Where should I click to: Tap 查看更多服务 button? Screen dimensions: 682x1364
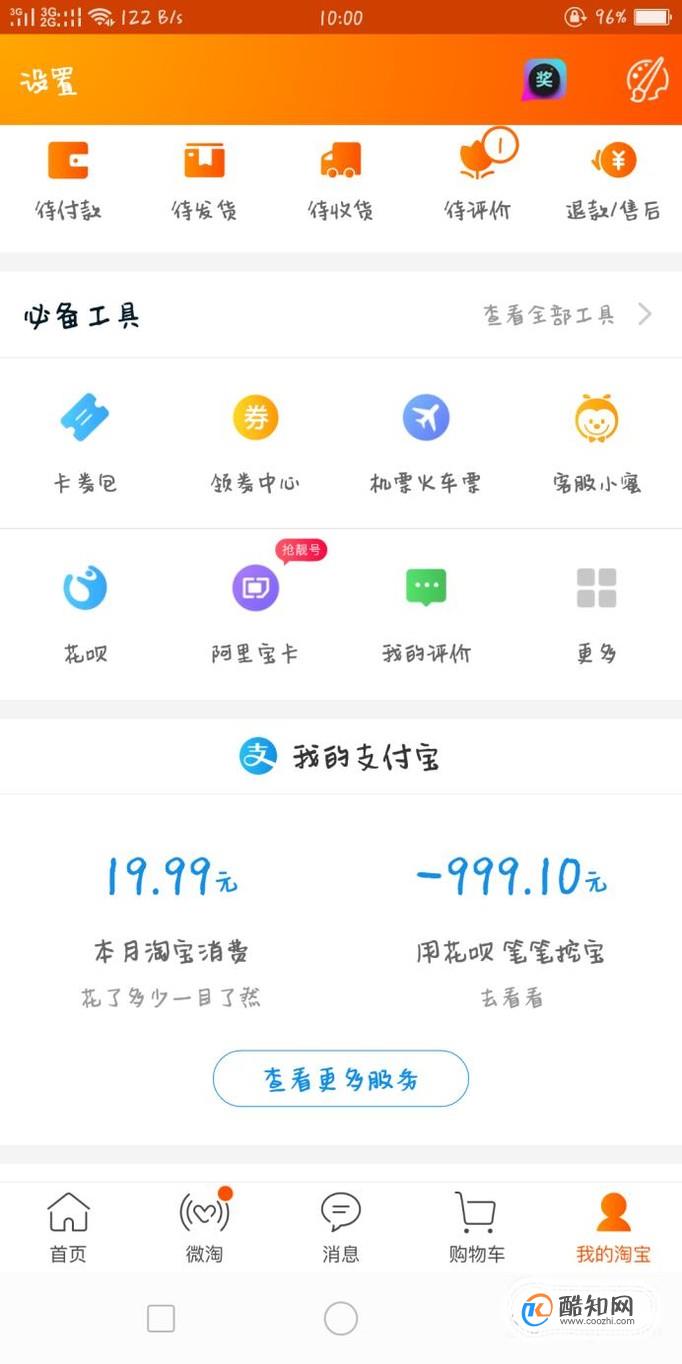[341, 1078]
